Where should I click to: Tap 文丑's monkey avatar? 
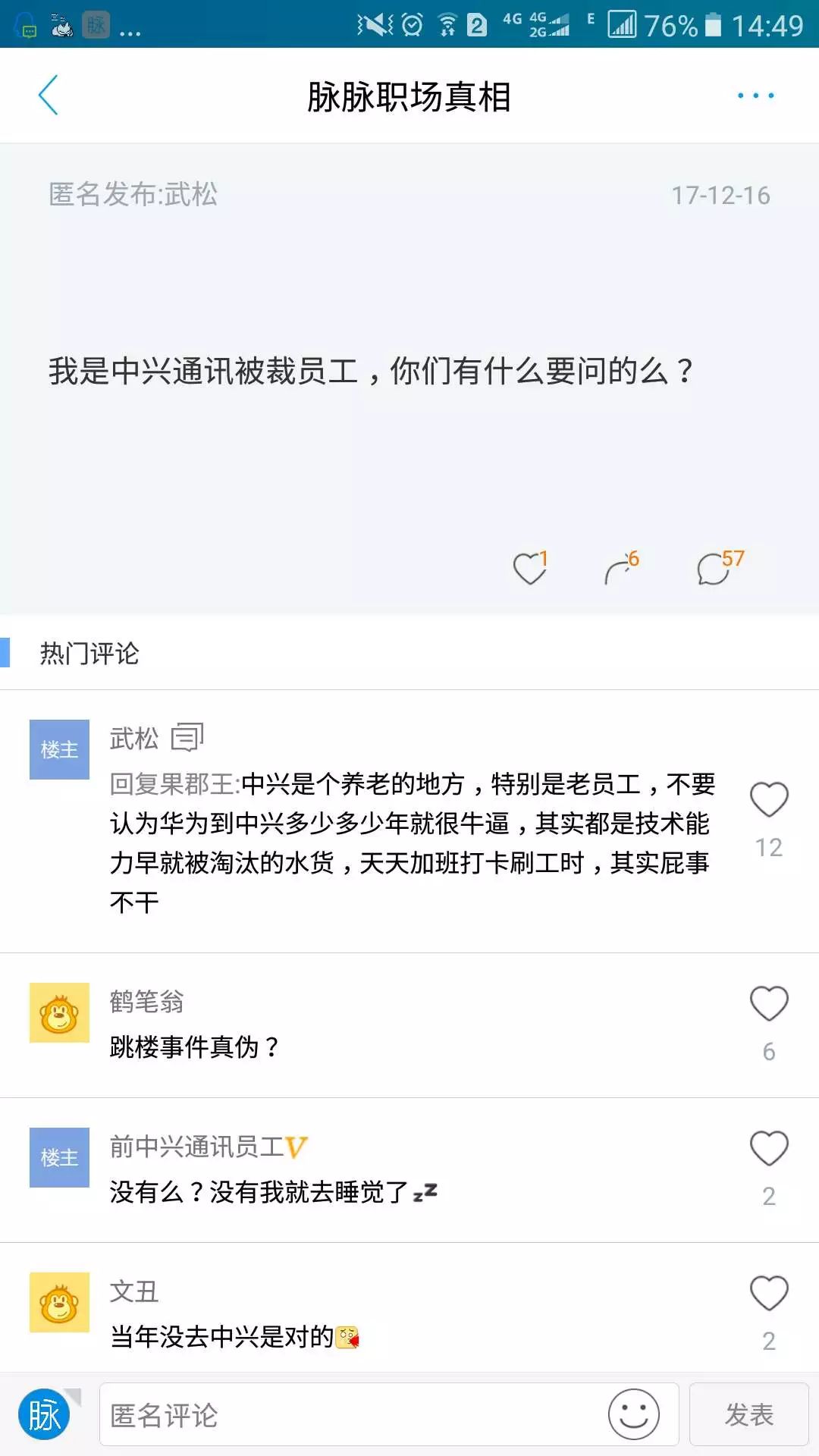[x=59, y=1301]
